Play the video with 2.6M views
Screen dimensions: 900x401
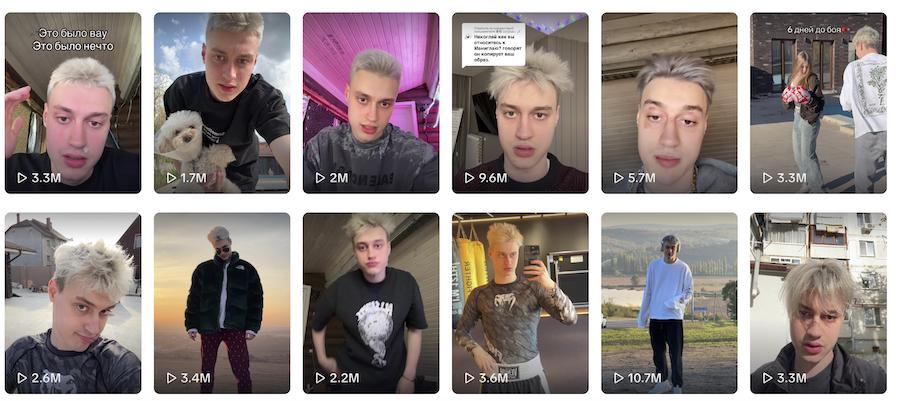click(x=73, y=302)
